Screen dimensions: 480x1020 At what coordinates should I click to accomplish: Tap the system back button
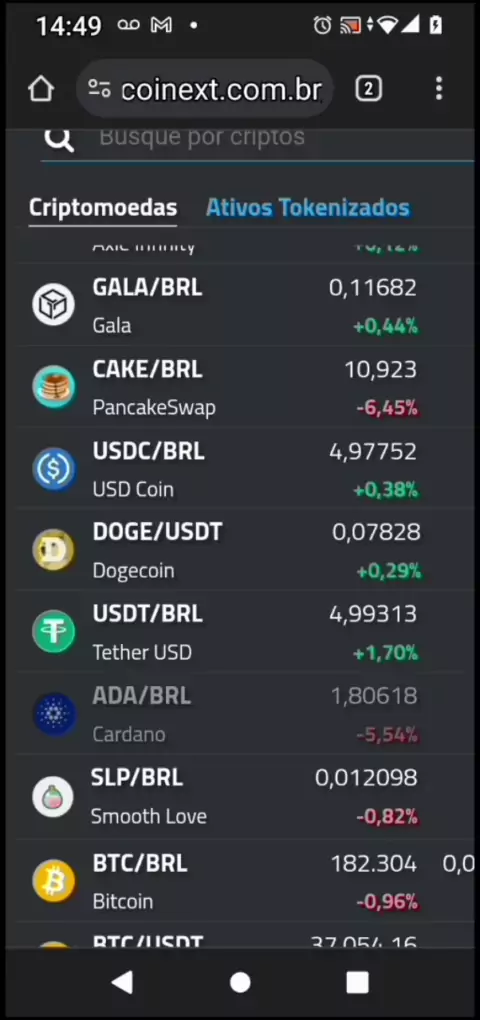122,982
